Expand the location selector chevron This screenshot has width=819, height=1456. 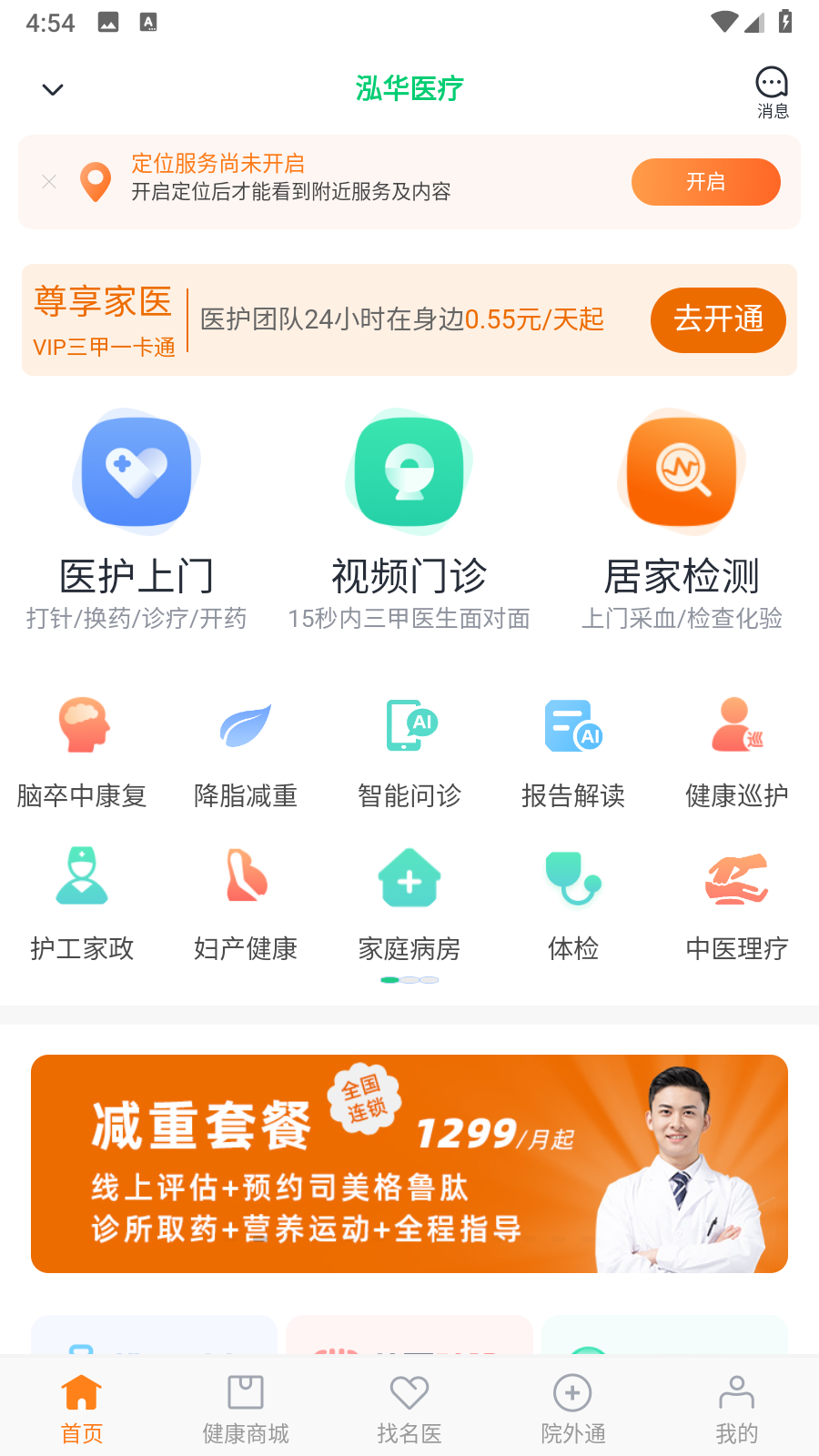52,88
